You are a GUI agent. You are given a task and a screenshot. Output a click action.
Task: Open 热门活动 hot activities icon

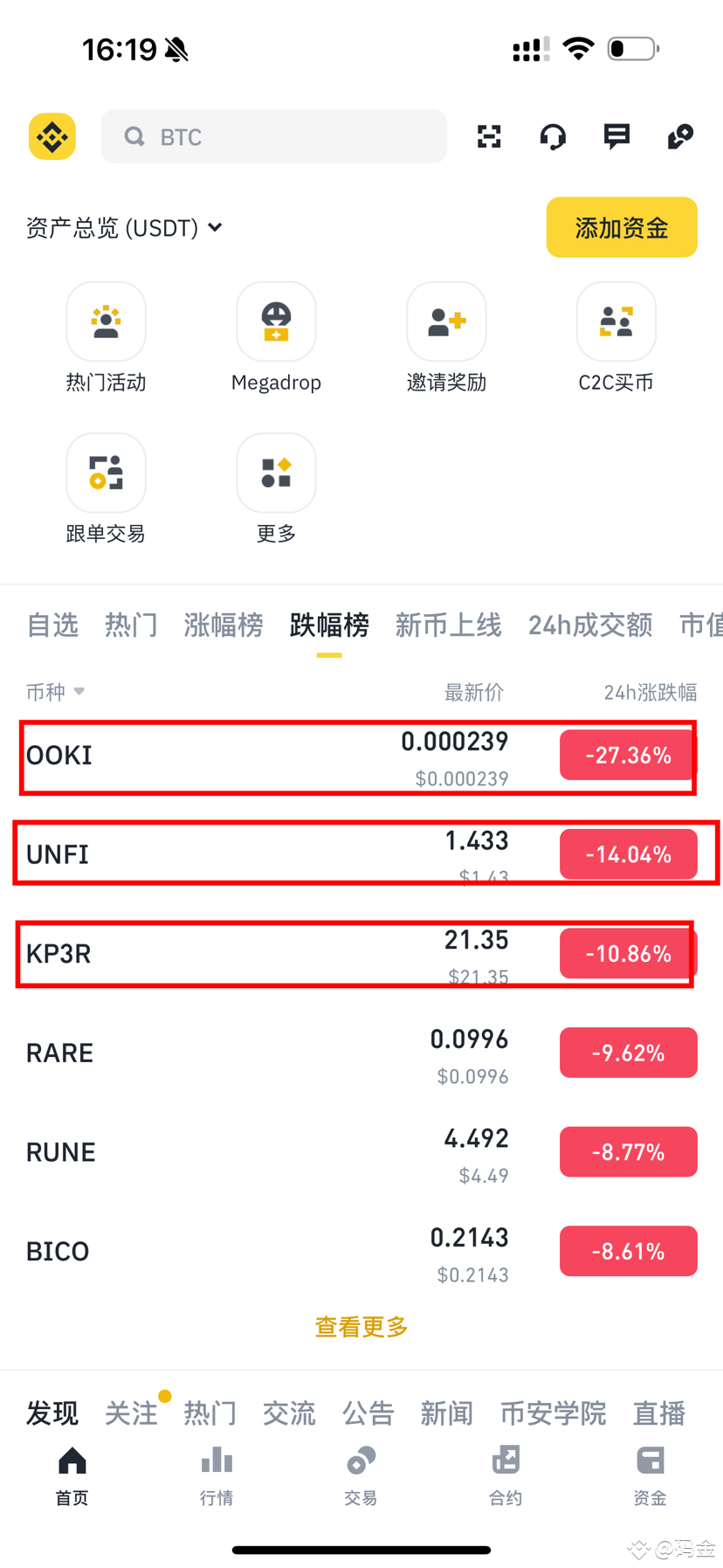click(x=106, y=321)
